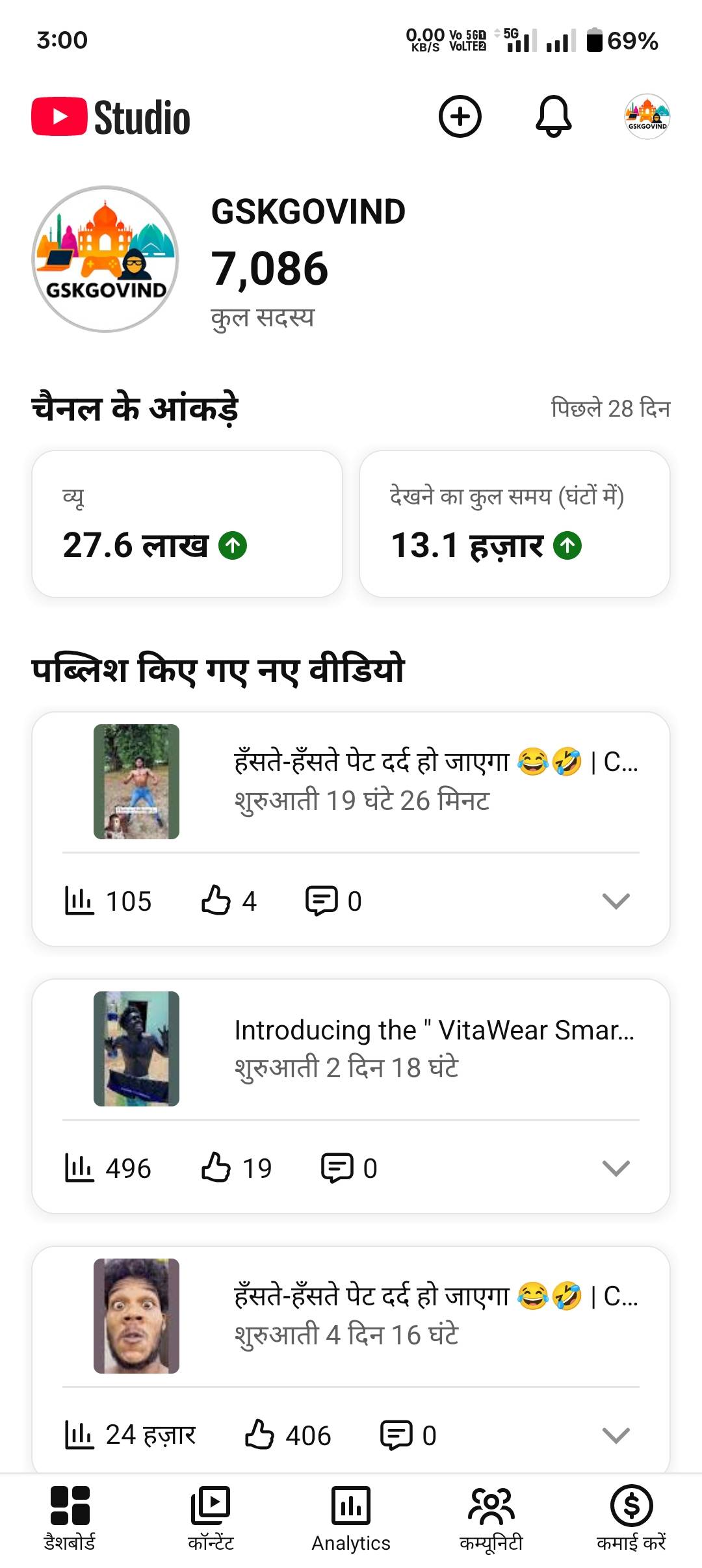Open the account avatar in top bar
The height and width of the screenshot is (1568, 702).
(x=647, y=117)
